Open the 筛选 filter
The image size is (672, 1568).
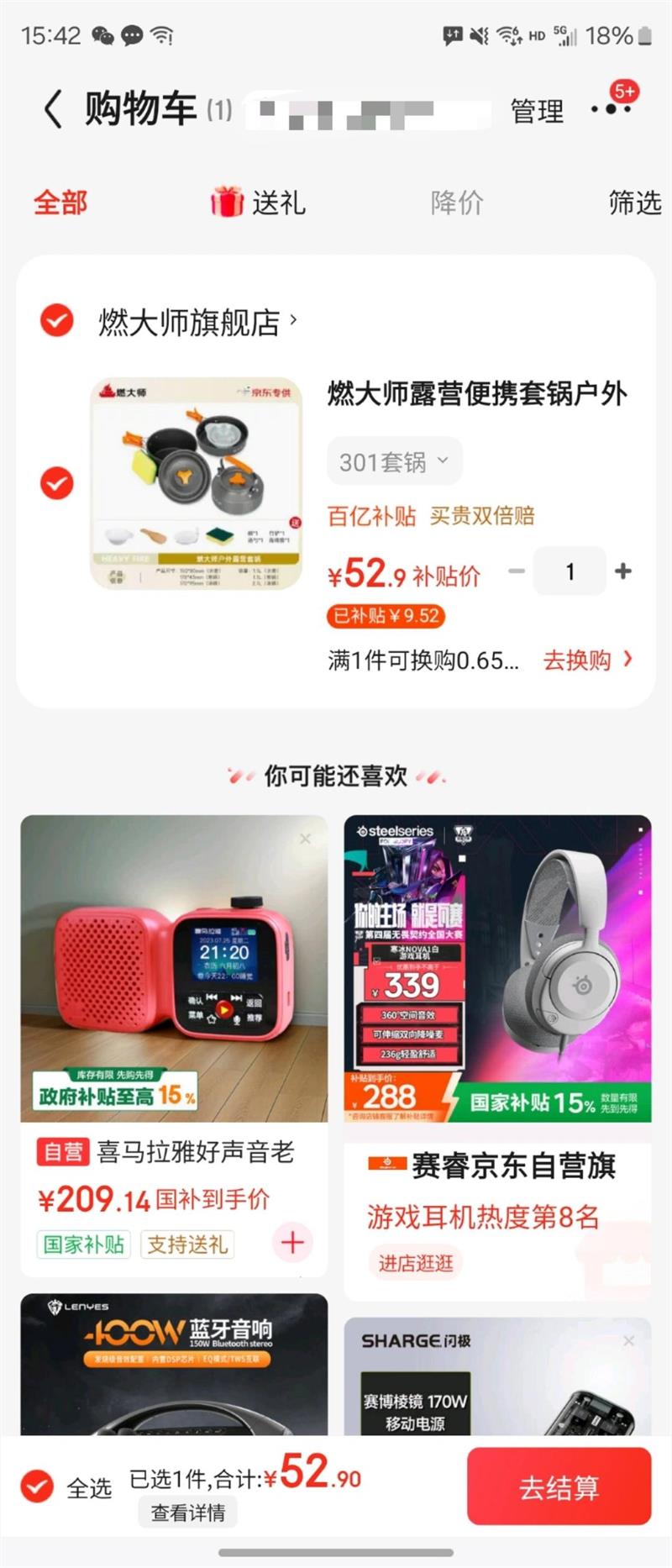635,203
